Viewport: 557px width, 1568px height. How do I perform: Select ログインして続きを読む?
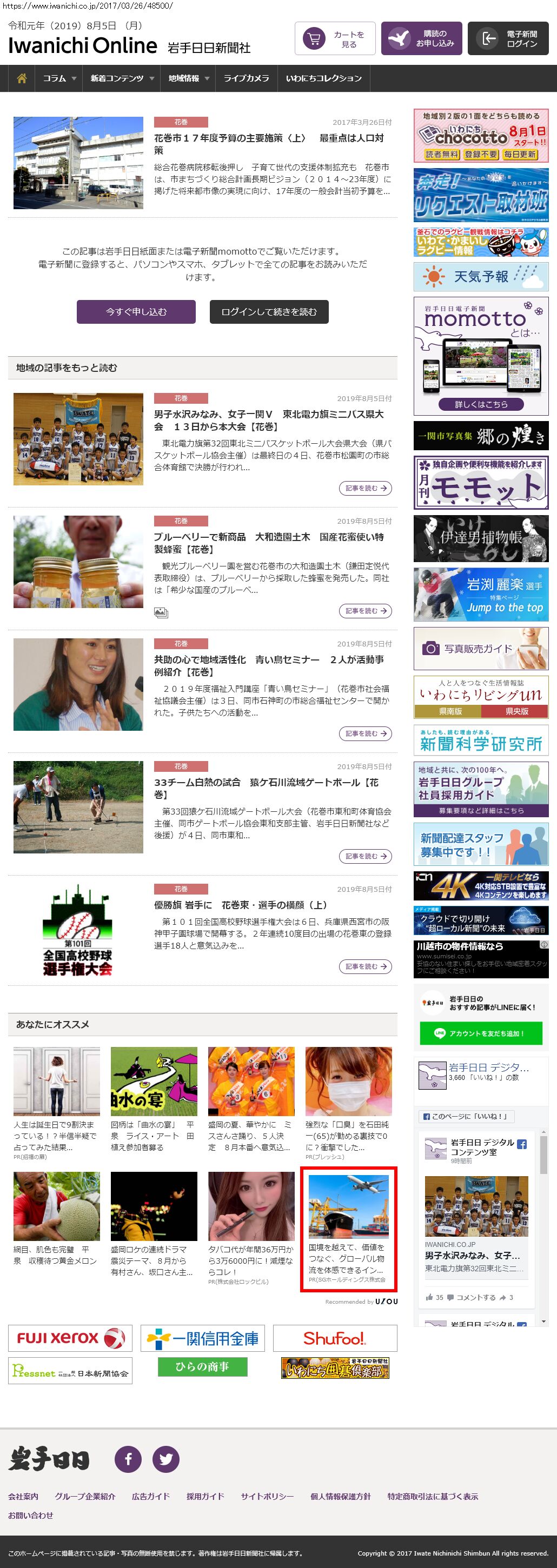coord(269,312)
